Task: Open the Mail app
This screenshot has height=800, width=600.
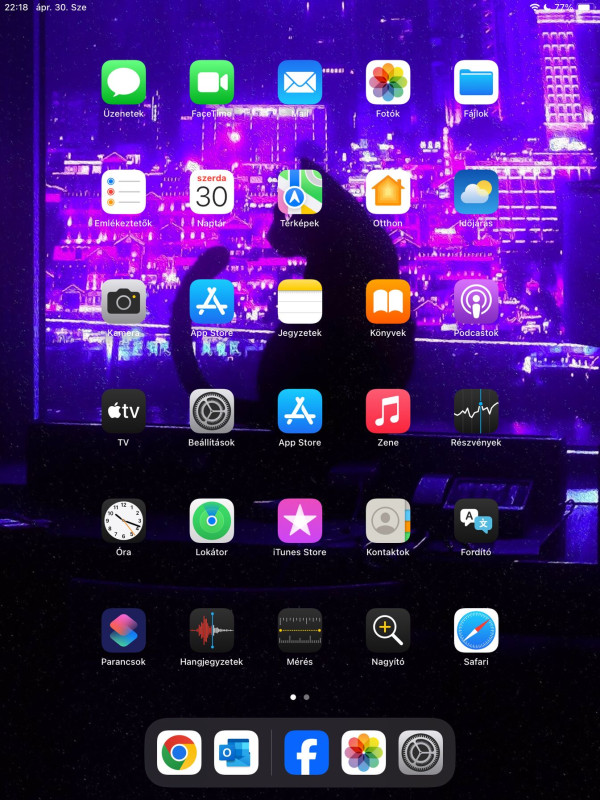Action: pyautogui.click(x=300, y=82)
